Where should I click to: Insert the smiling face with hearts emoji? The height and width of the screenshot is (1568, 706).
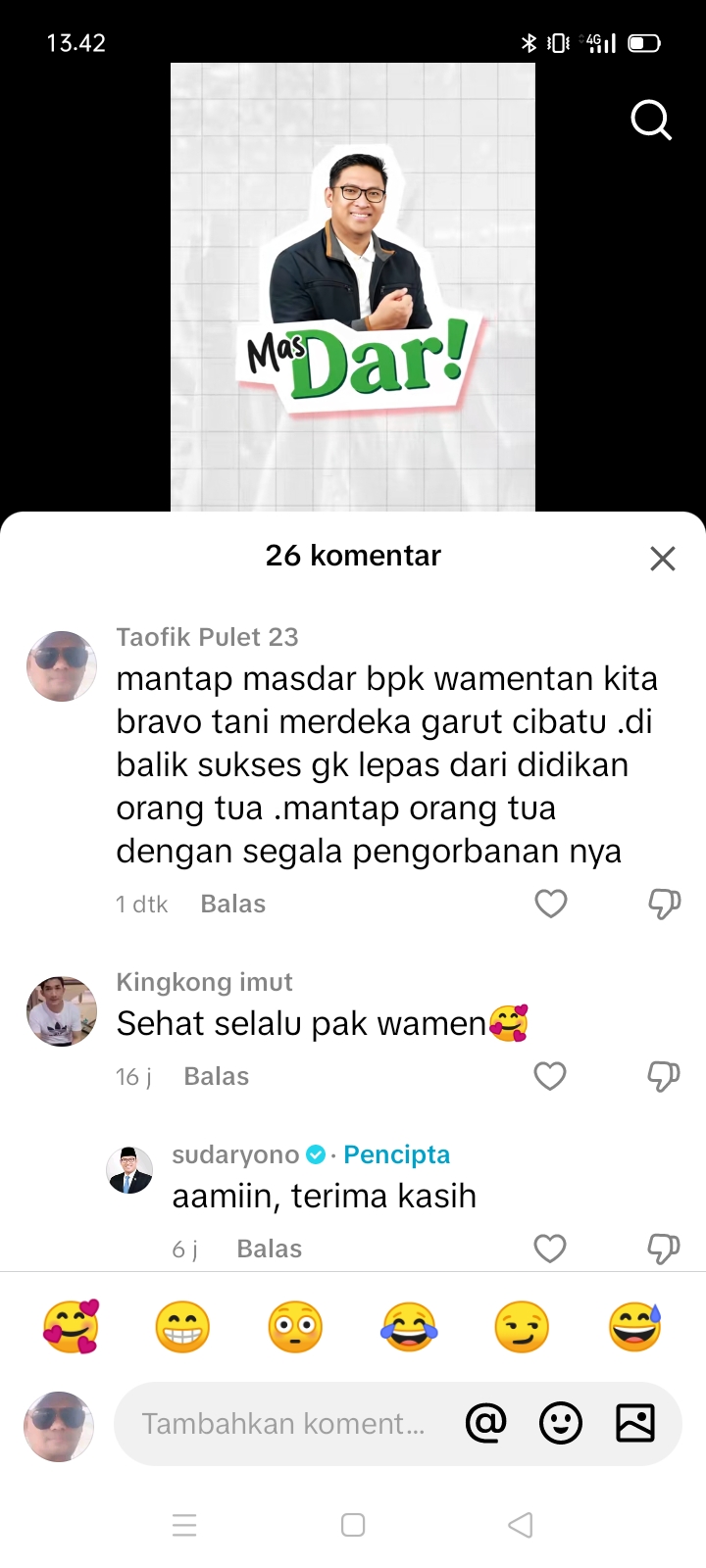tap(71, 1327)
